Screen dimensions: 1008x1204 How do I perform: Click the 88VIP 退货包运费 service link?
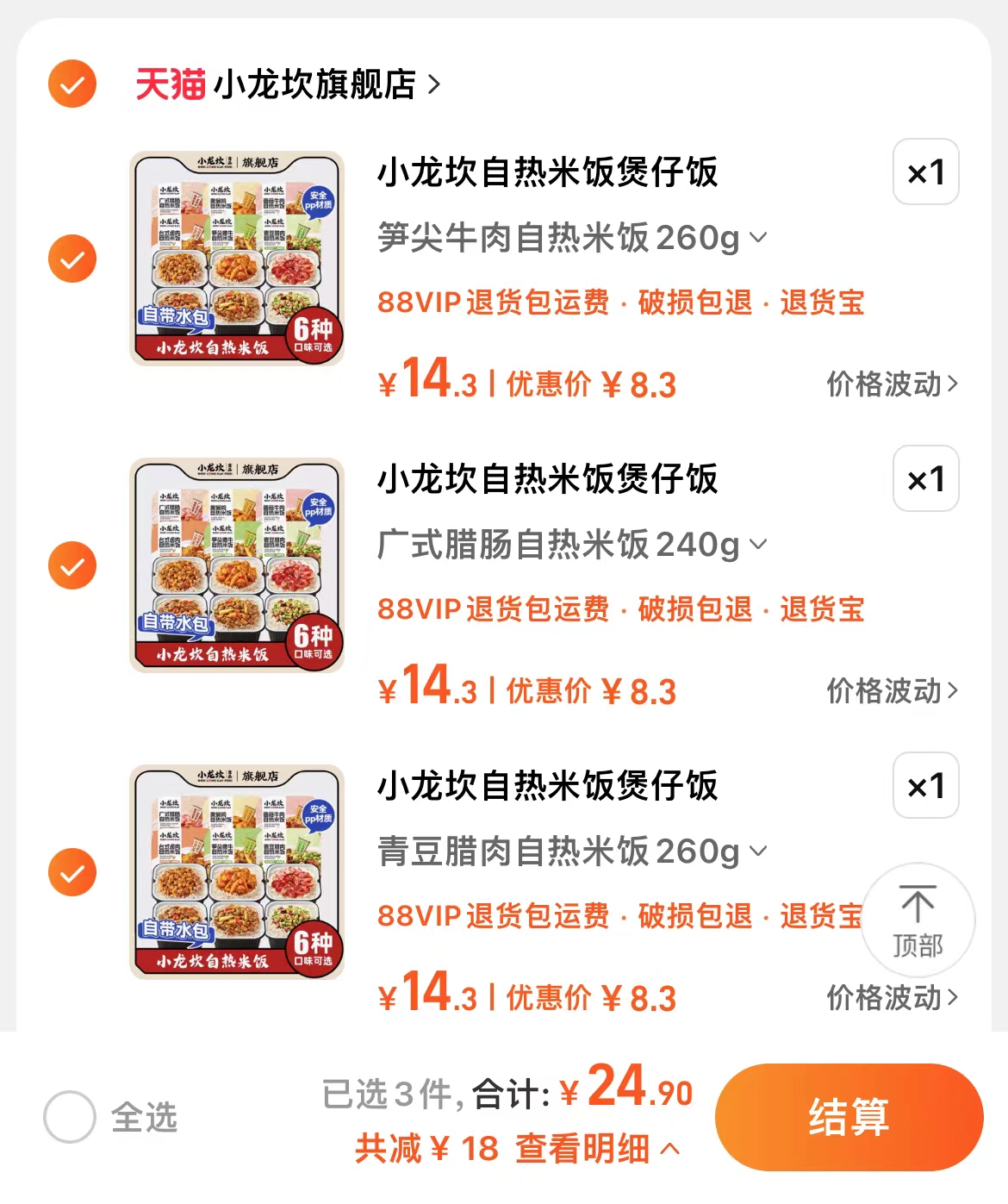click(x=496, y=303)
